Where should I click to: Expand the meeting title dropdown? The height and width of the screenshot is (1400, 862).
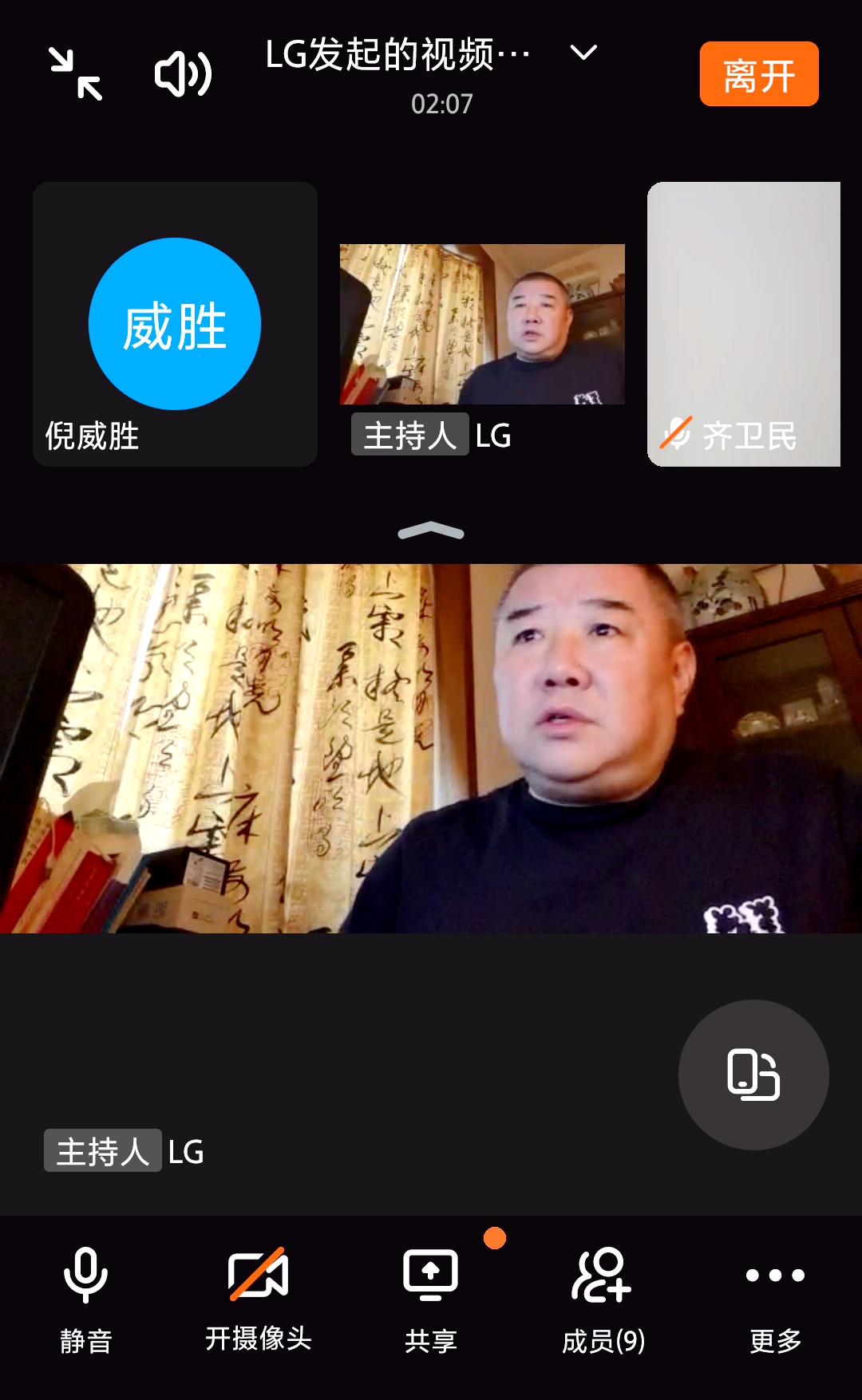(583, 53)
